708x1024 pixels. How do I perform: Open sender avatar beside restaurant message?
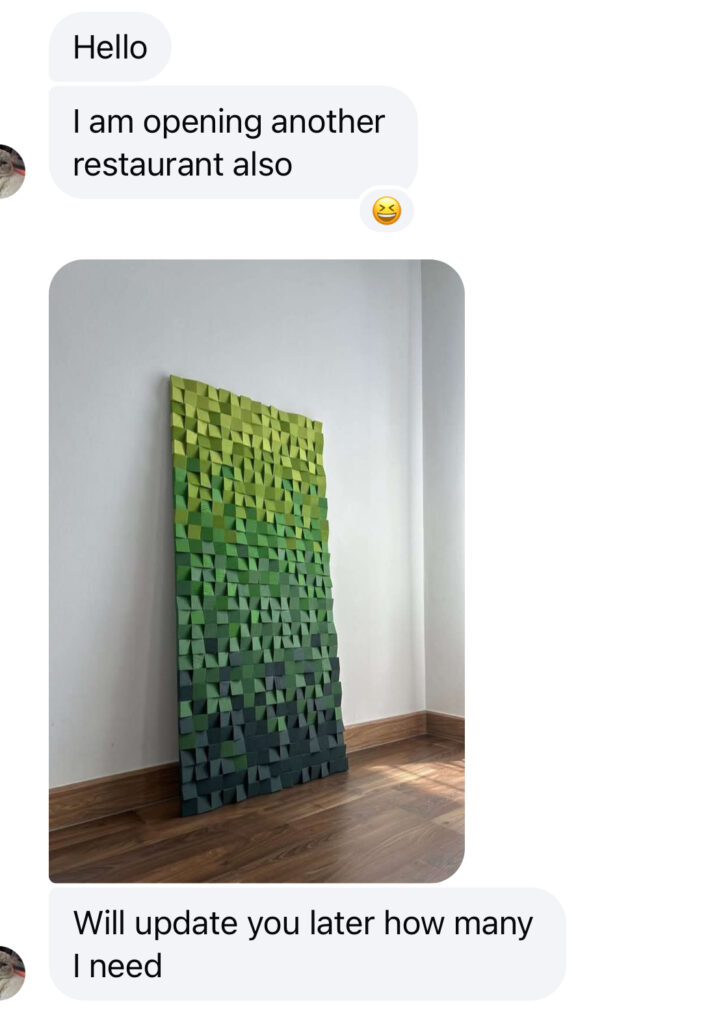tap(9, 171)
